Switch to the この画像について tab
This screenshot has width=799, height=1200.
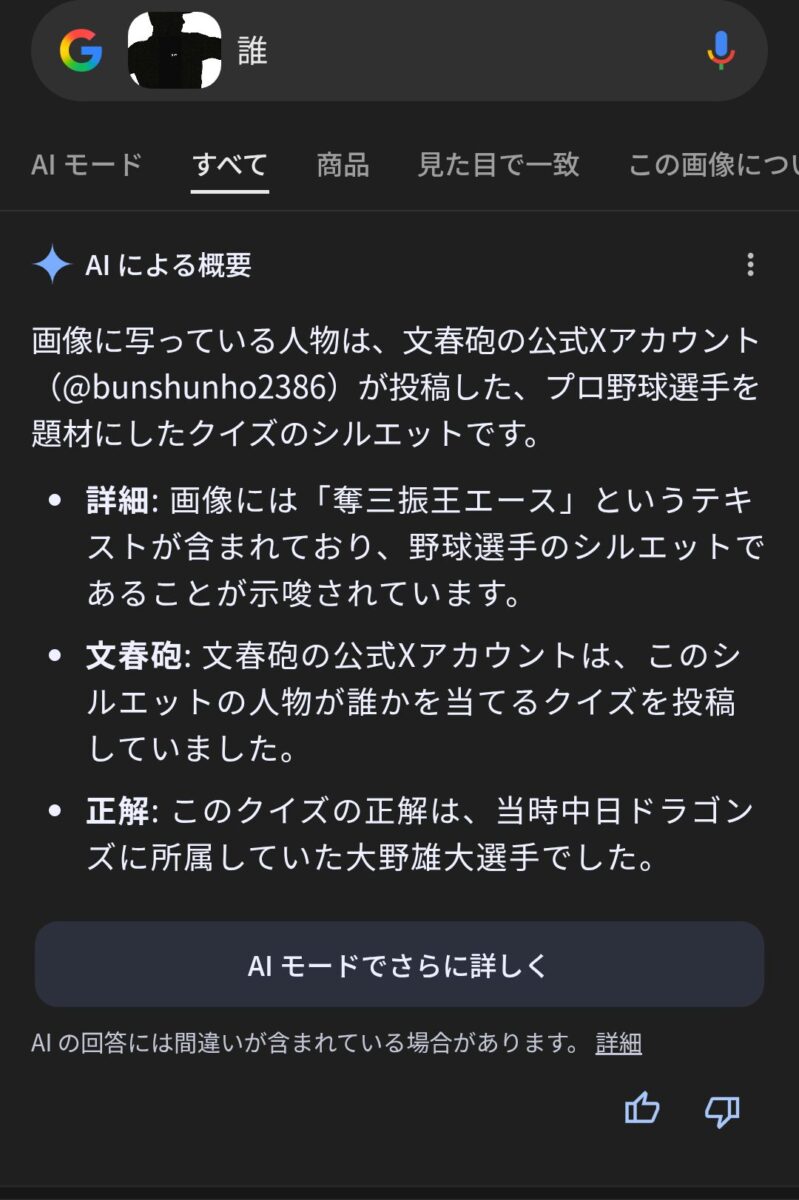point(712,165)
